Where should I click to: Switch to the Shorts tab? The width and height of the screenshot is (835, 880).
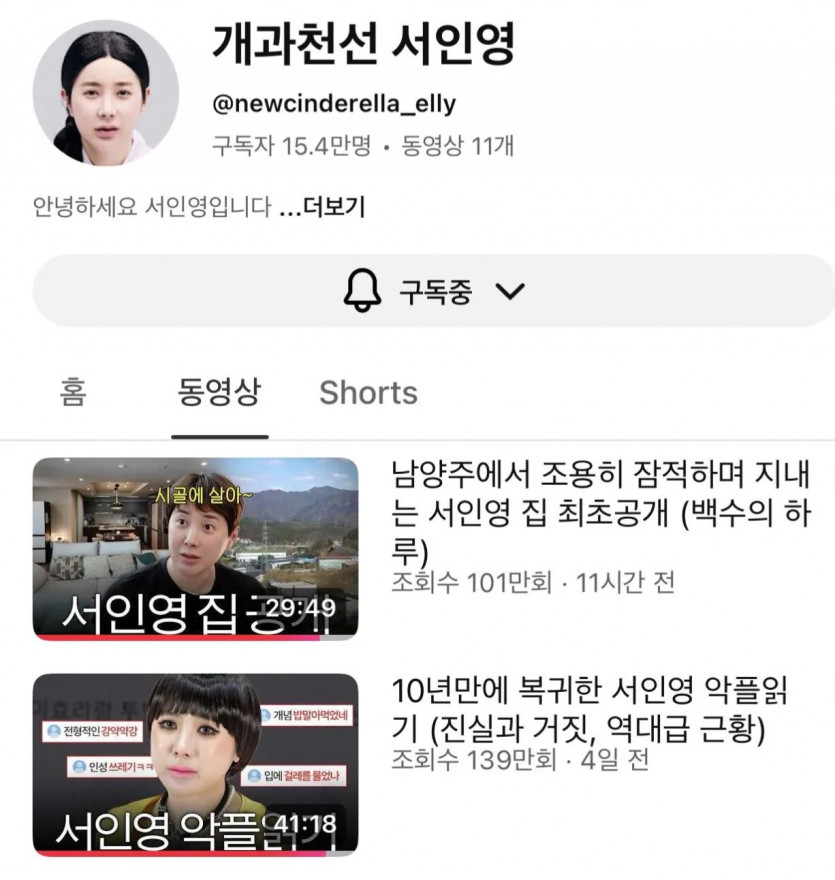click(x=368, y=393)
